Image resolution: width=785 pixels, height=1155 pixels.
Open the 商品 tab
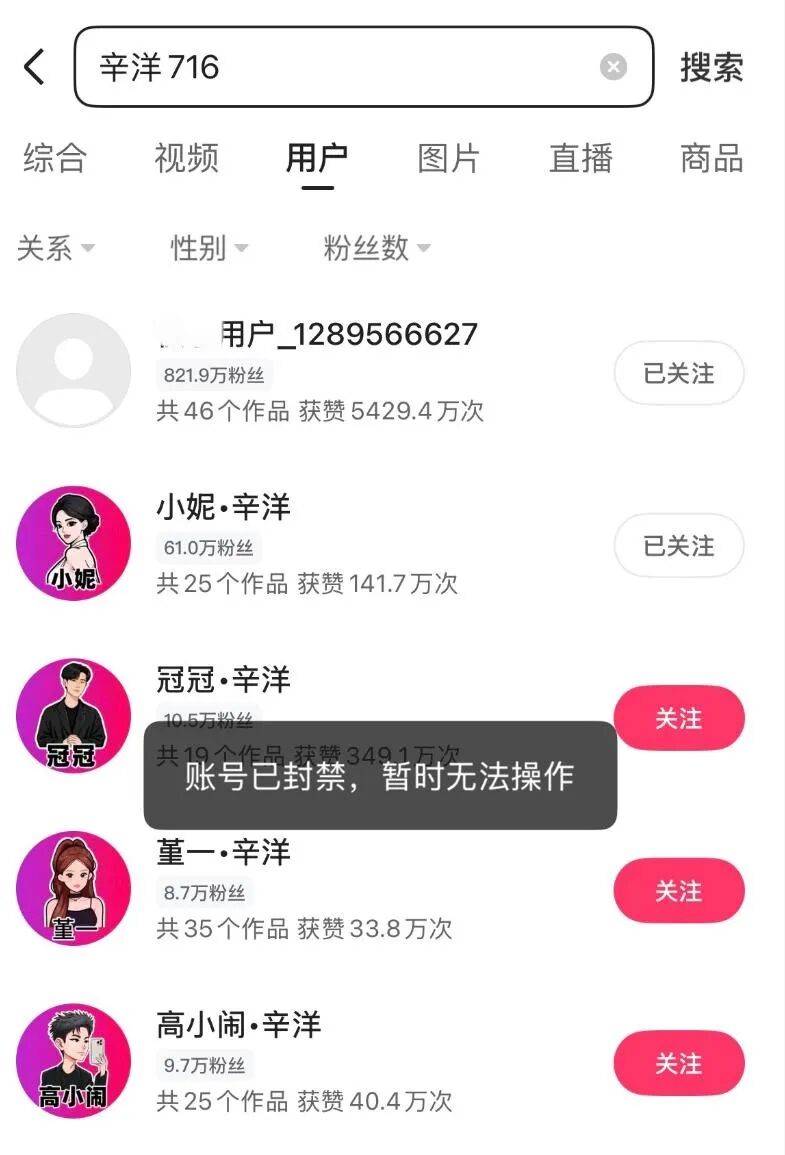pyautogui.click(x=710, y=158)
